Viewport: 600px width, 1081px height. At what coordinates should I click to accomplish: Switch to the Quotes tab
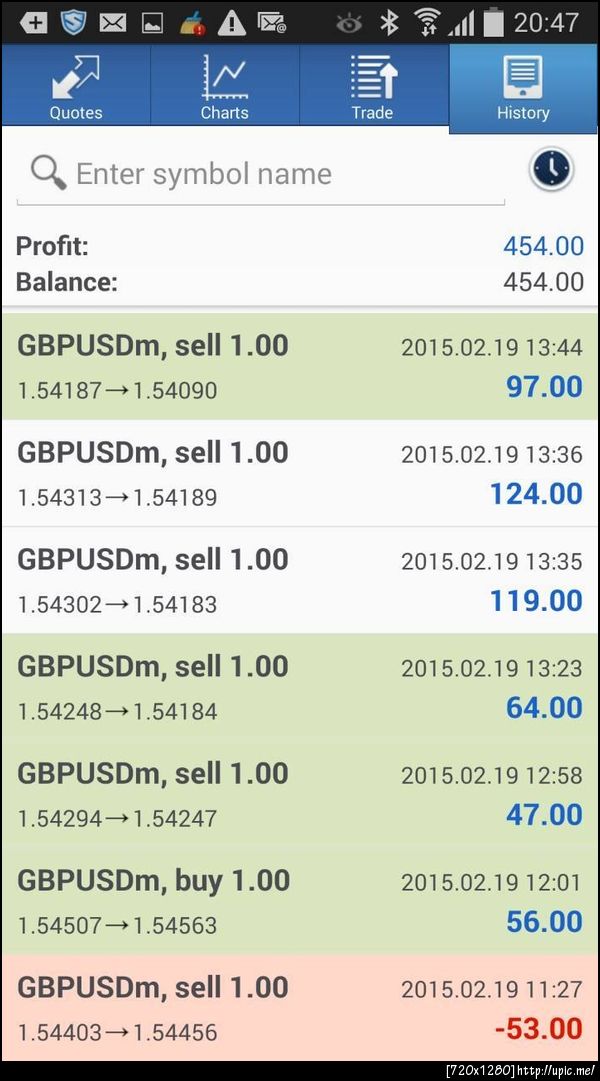pos(76,86)
